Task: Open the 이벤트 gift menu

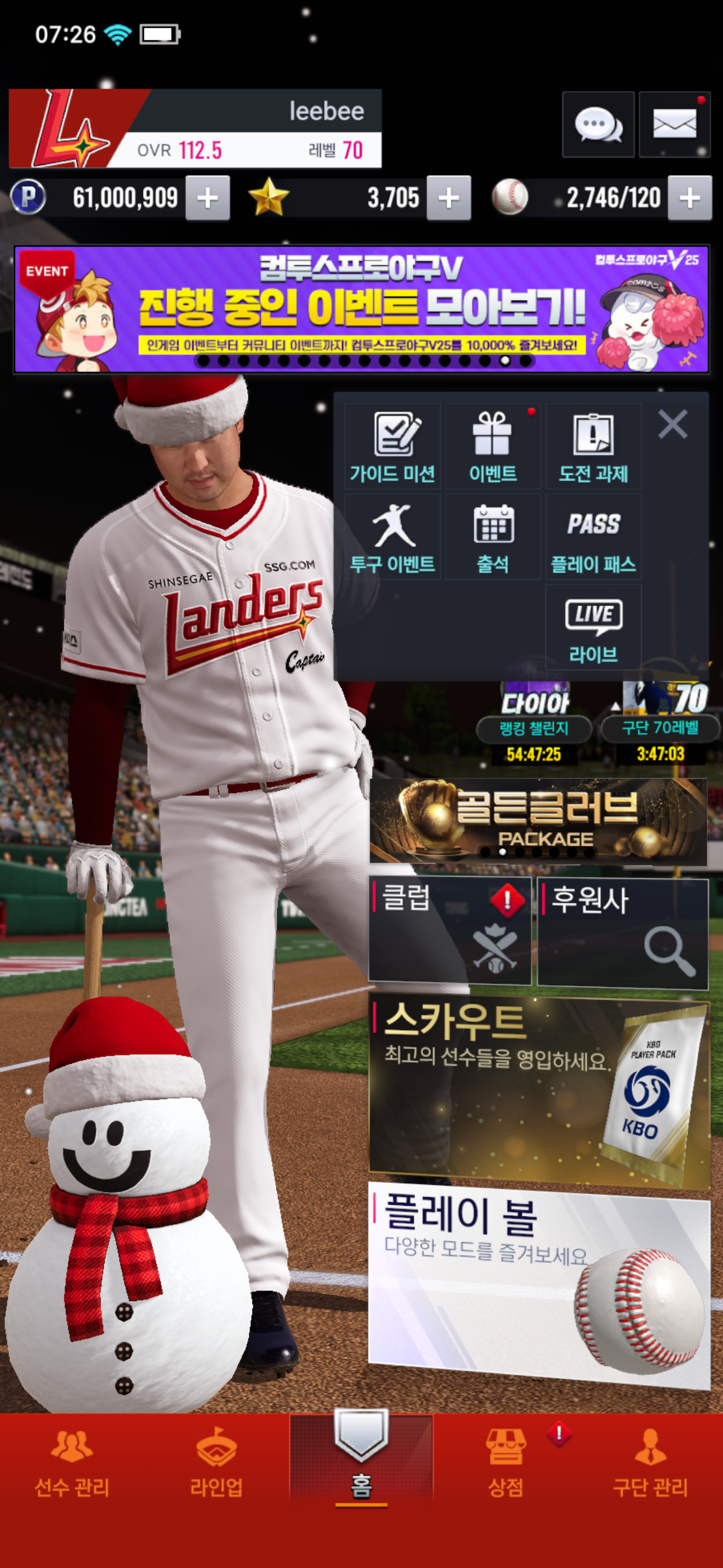Action: [493, 446]
